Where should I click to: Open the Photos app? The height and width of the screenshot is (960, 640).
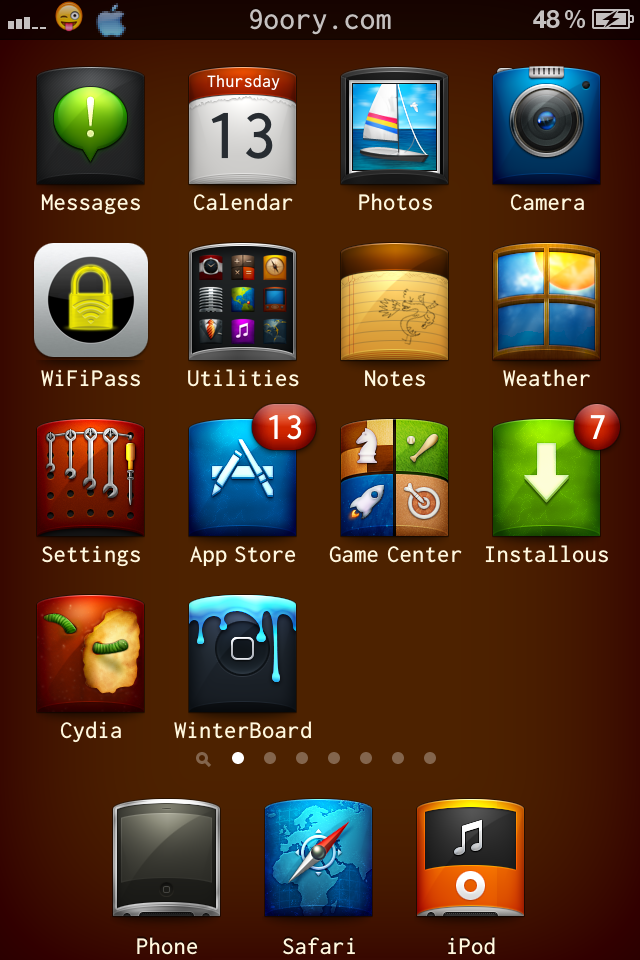(x=395, y=127)
